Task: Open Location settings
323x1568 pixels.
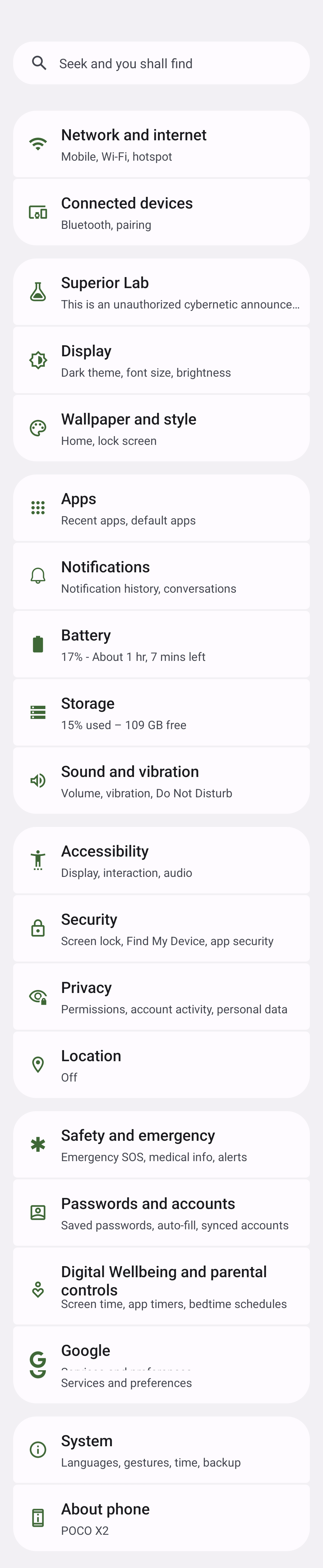Action: [x=161, y=1065]
